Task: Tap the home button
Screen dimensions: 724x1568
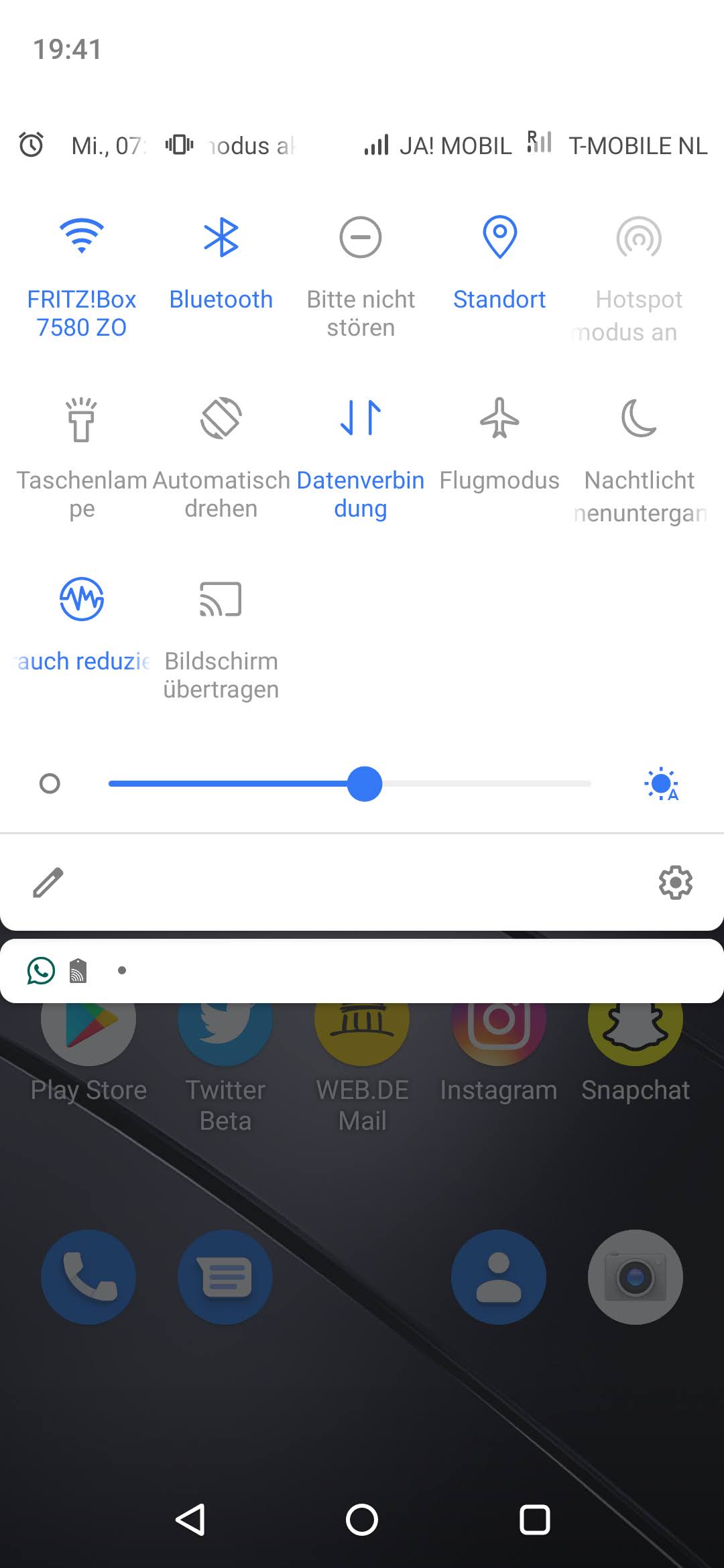Action: point(362,1519)
